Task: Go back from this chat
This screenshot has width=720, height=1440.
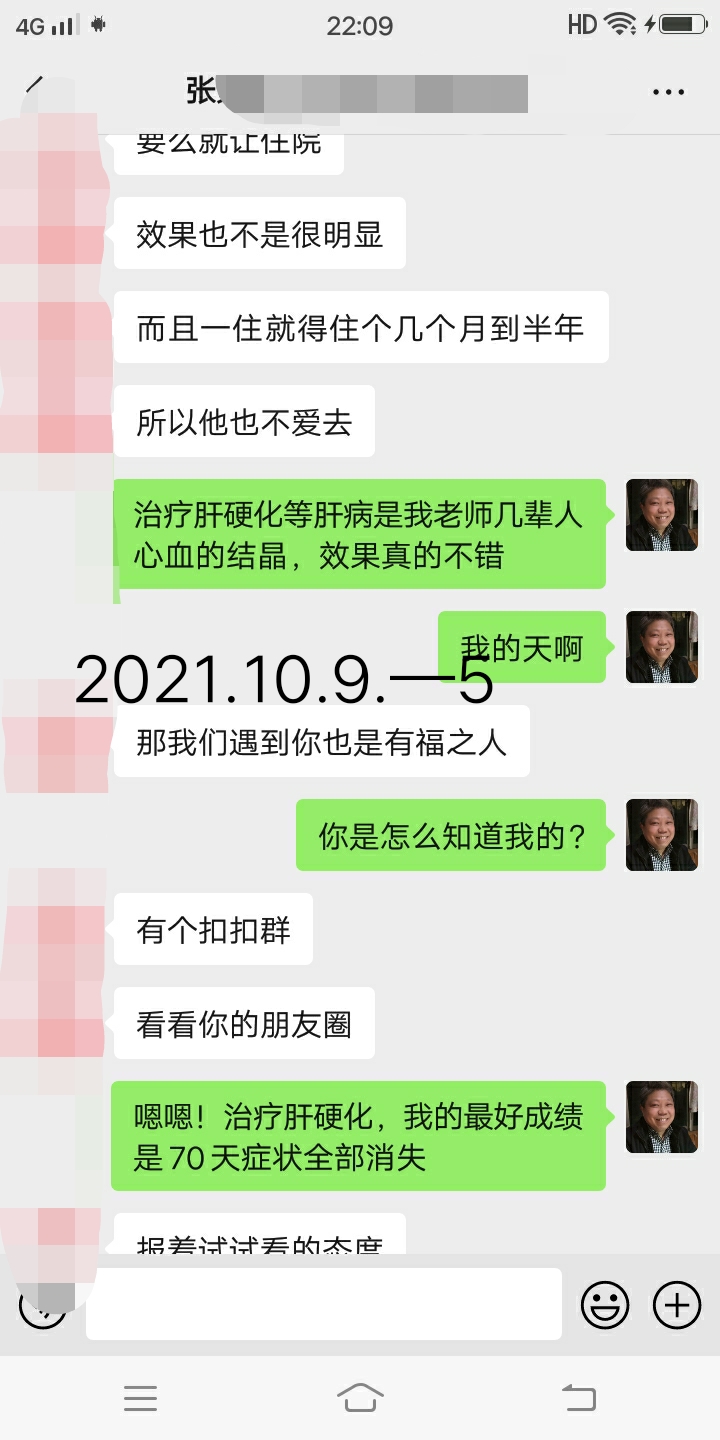Action: click(35, 85)
